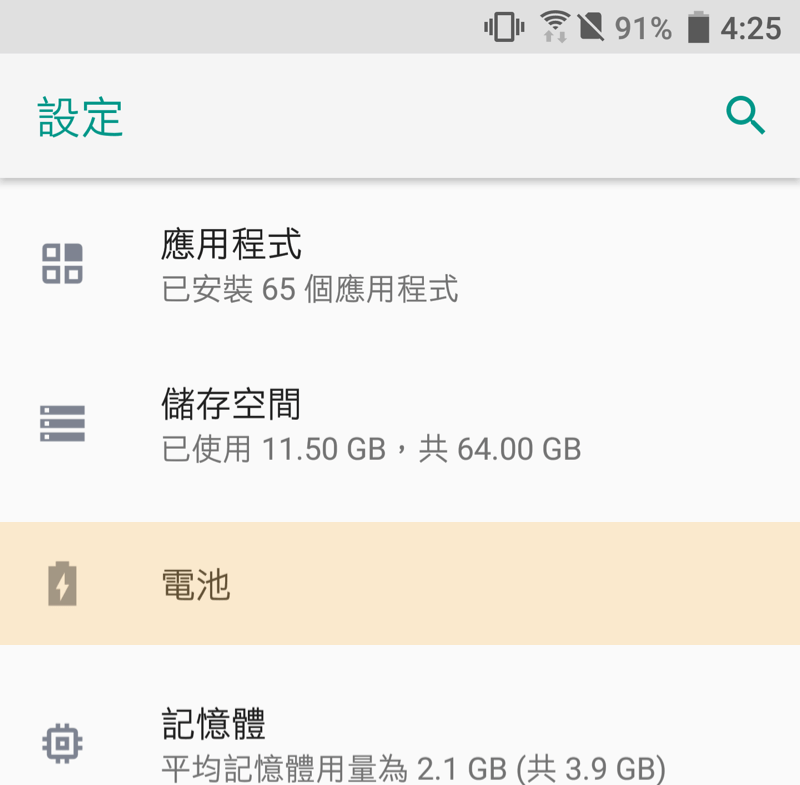Open 記憶體 (Memory) settings
The height and width of the screenshot is (785, 800).
pos(400,743)
